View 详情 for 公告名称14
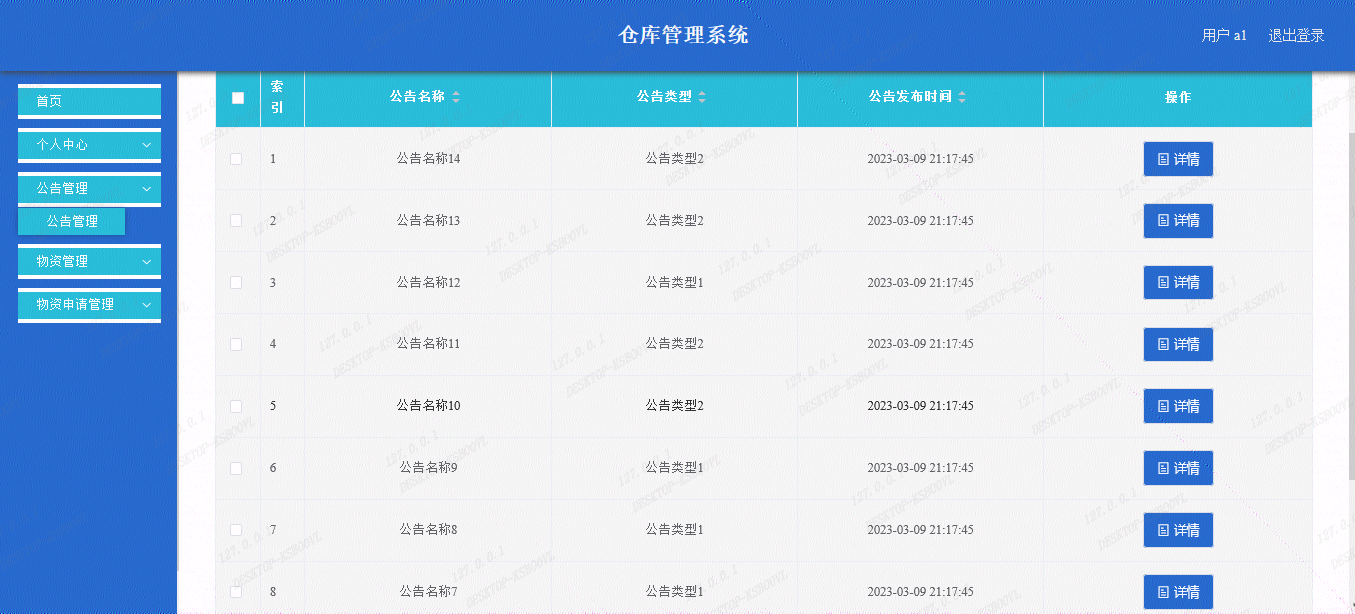Screen dimensions: 1355x614 click(1178, 159)
